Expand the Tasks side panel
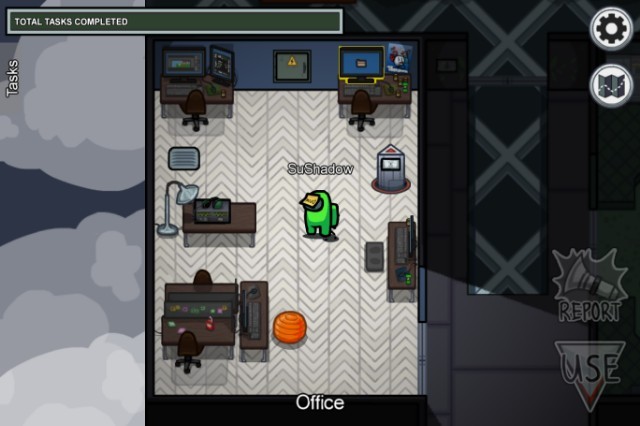This screenshot has width=640, height=426. (12, 78)
